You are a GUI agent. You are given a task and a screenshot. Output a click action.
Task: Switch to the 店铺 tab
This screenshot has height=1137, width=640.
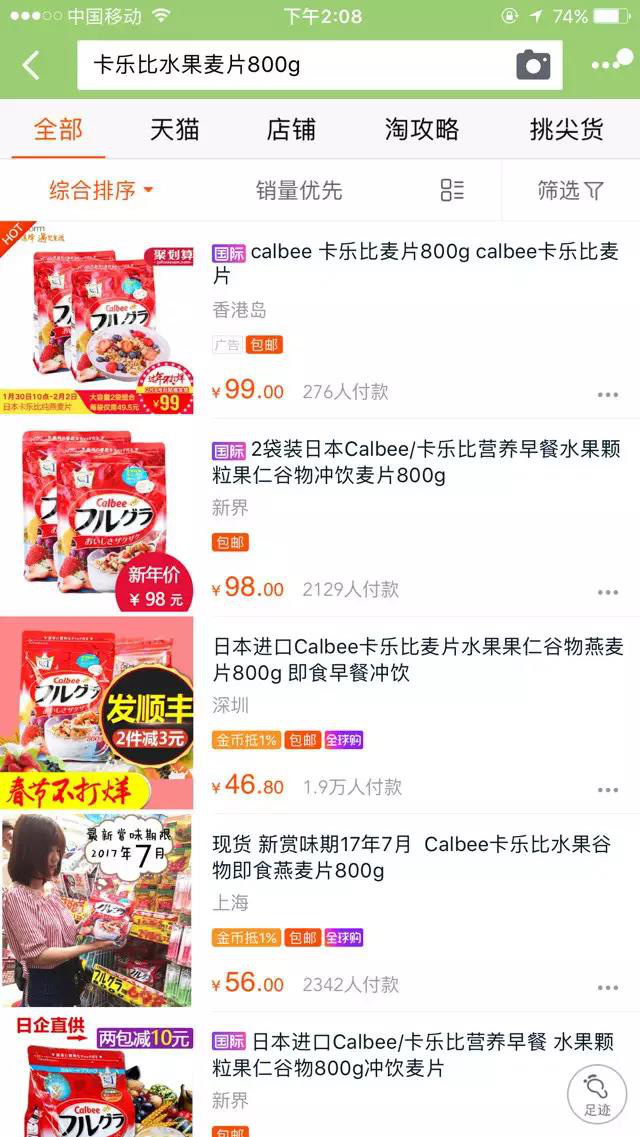click(x=291, y=129)
